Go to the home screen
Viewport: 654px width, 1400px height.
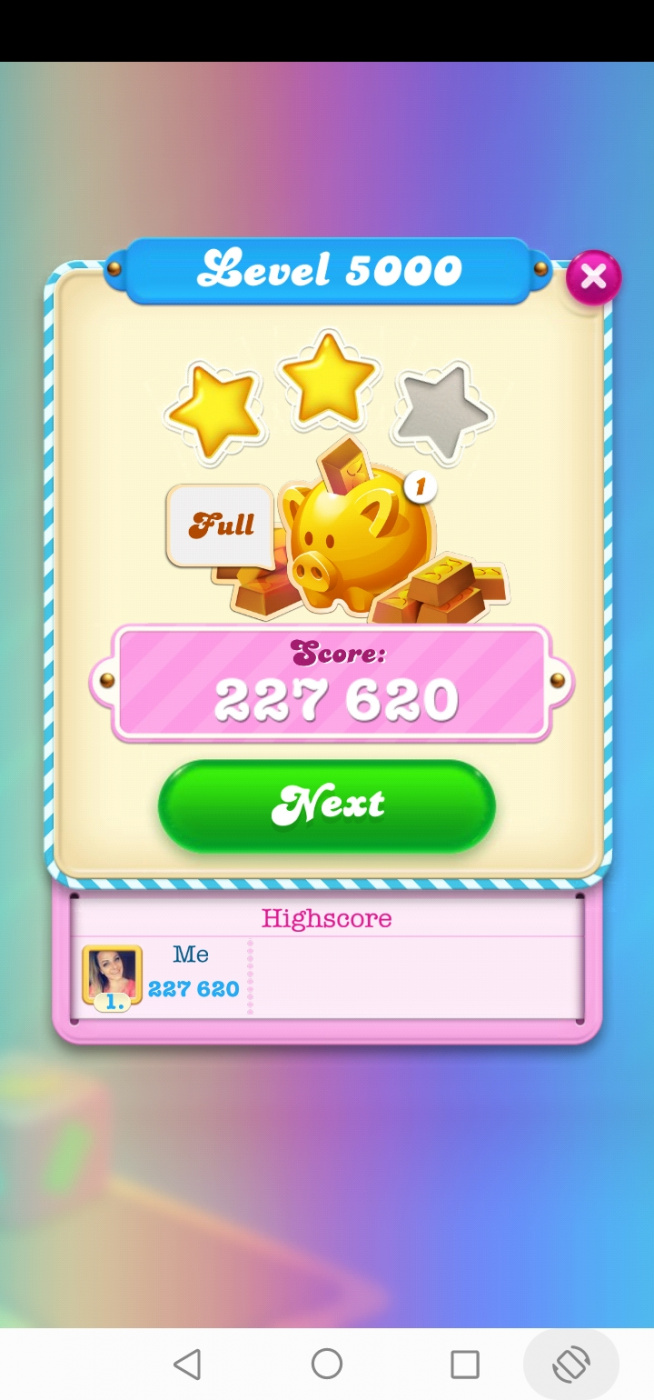[327, 1364]
